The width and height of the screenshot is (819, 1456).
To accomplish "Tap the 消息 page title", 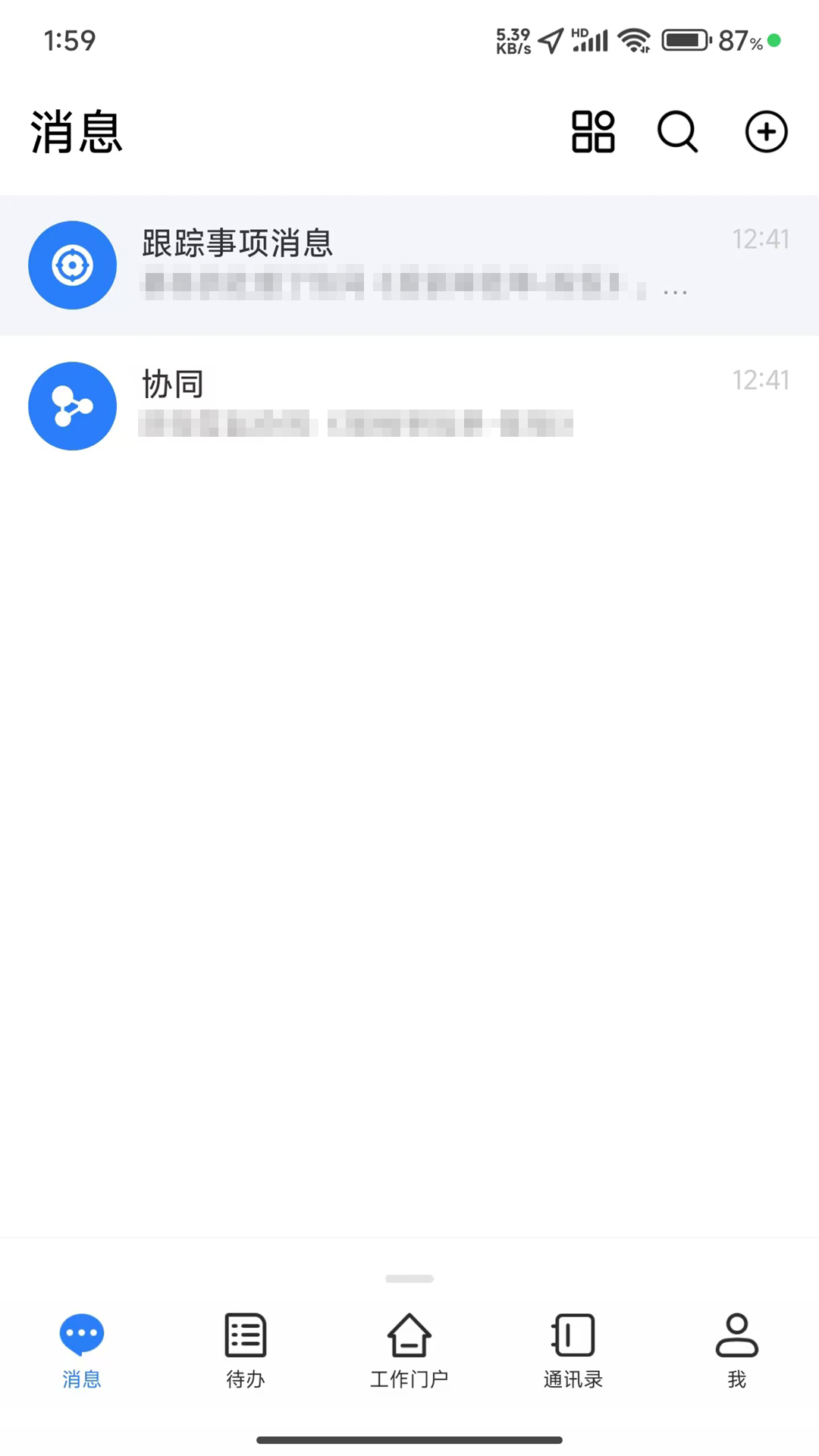I will (x=76, y=130).
